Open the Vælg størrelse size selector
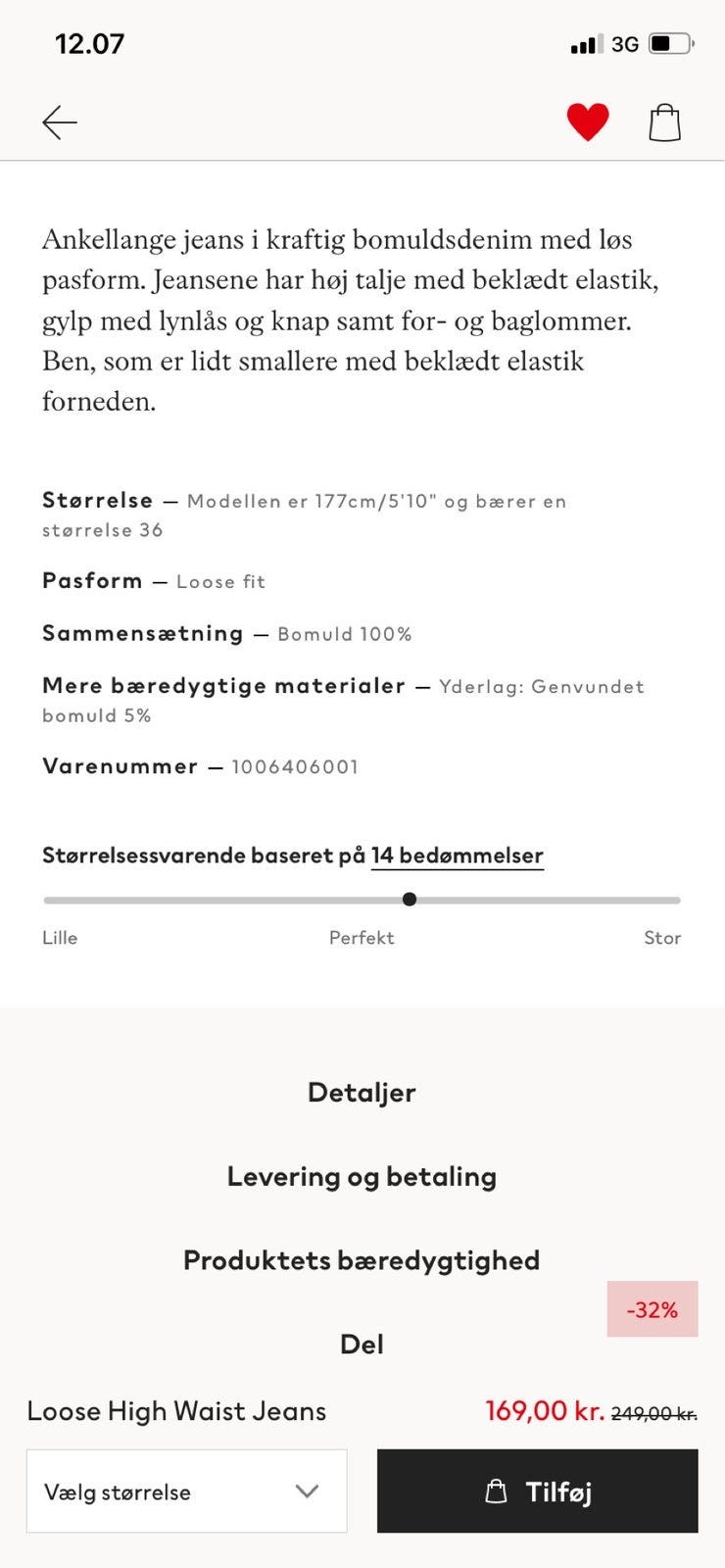 (x=186, y=1491)
